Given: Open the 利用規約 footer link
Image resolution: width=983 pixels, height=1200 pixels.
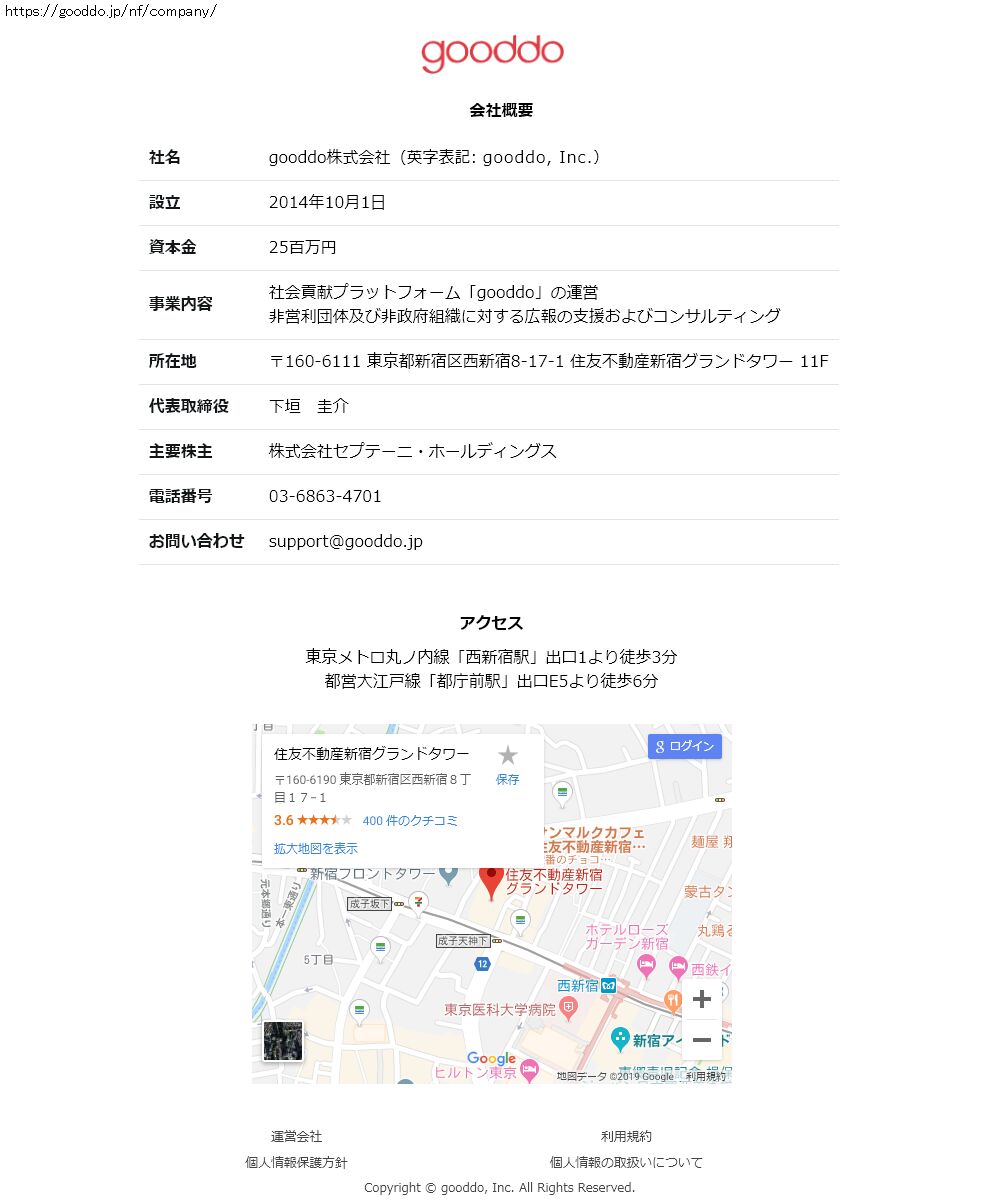Looking at the screenshot, I should point(626,1137).
